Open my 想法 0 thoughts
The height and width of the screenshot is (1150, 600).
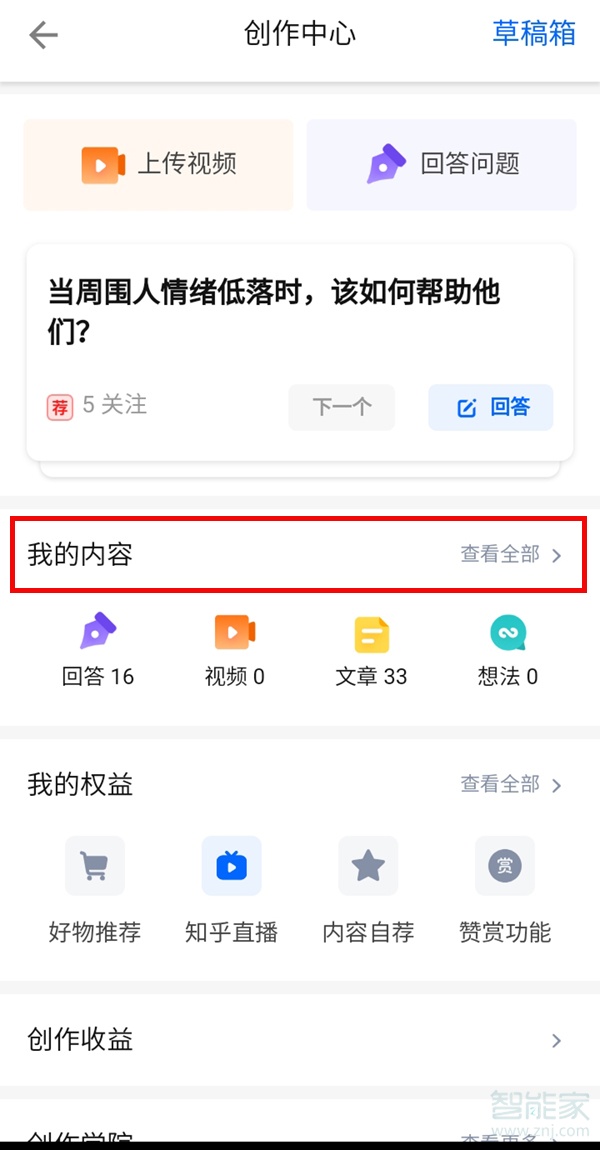tap(508, 652)
